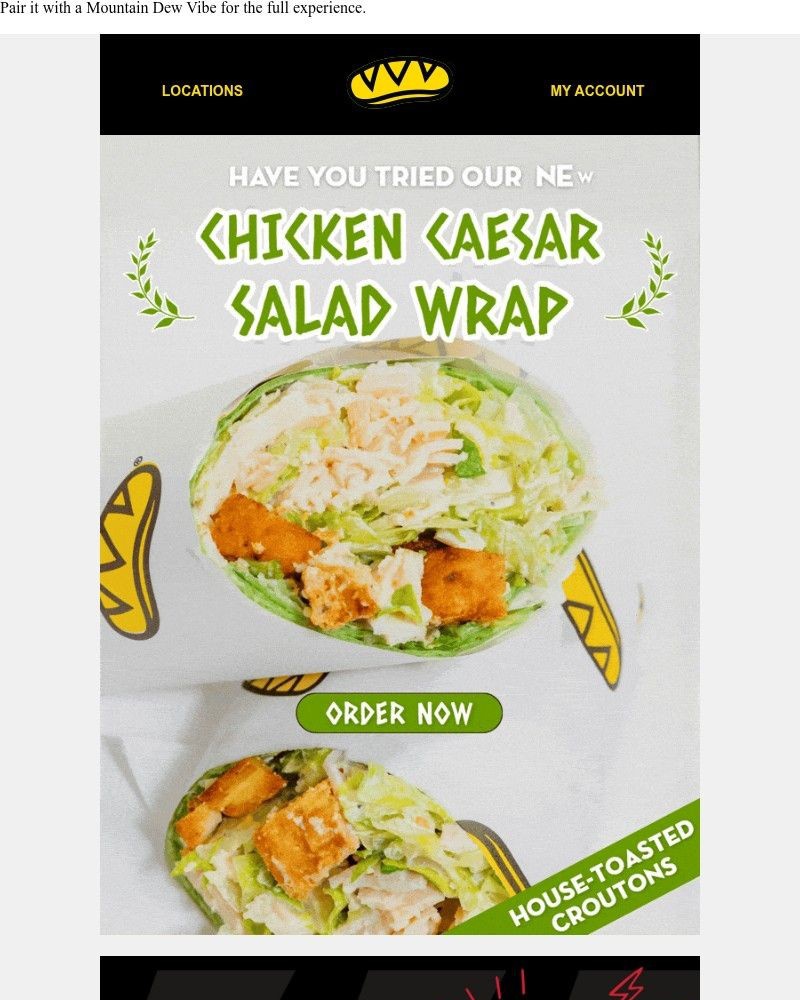Click the yellow sandwich logo in the header
Viewport: 800px width, 1000px height.
pyautogui.click(x=399, y=81)
